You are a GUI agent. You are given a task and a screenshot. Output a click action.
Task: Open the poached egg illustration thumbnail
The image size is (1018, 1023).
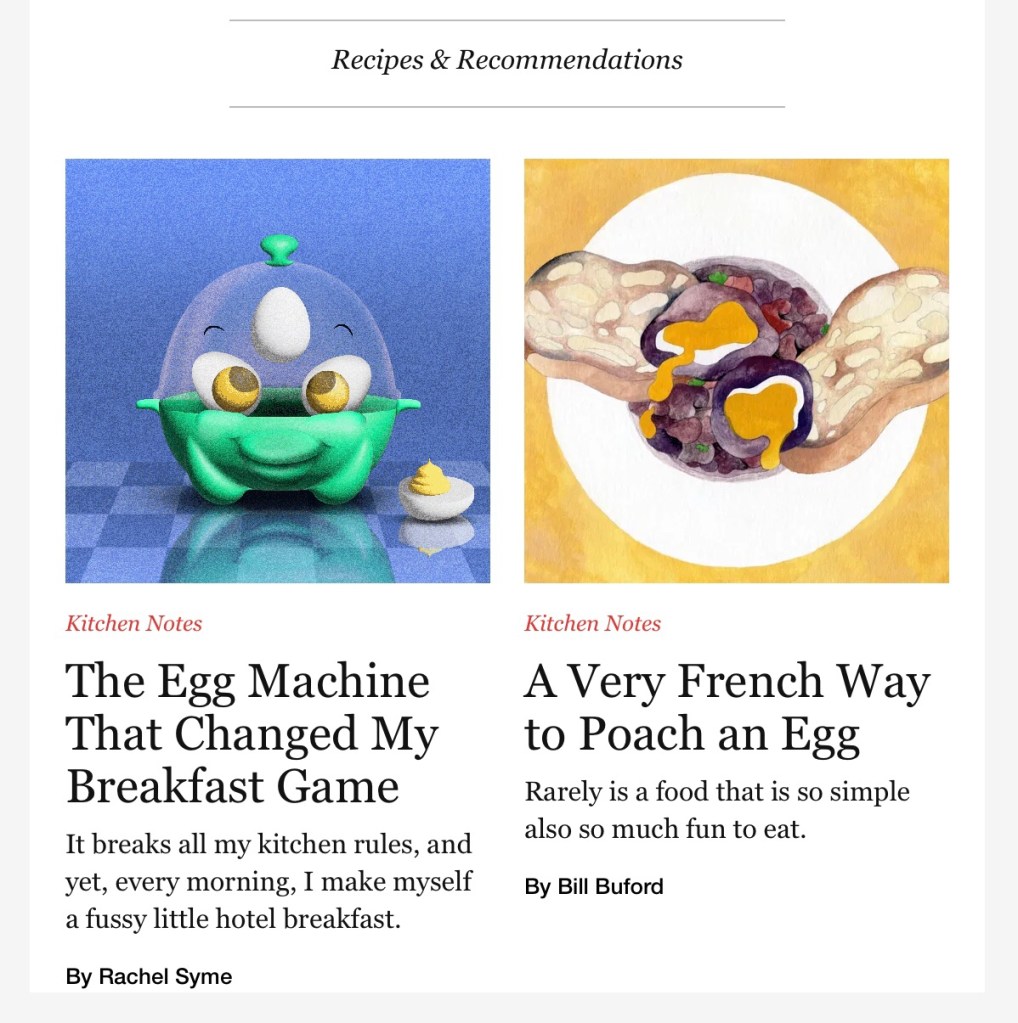coord(736,371)
